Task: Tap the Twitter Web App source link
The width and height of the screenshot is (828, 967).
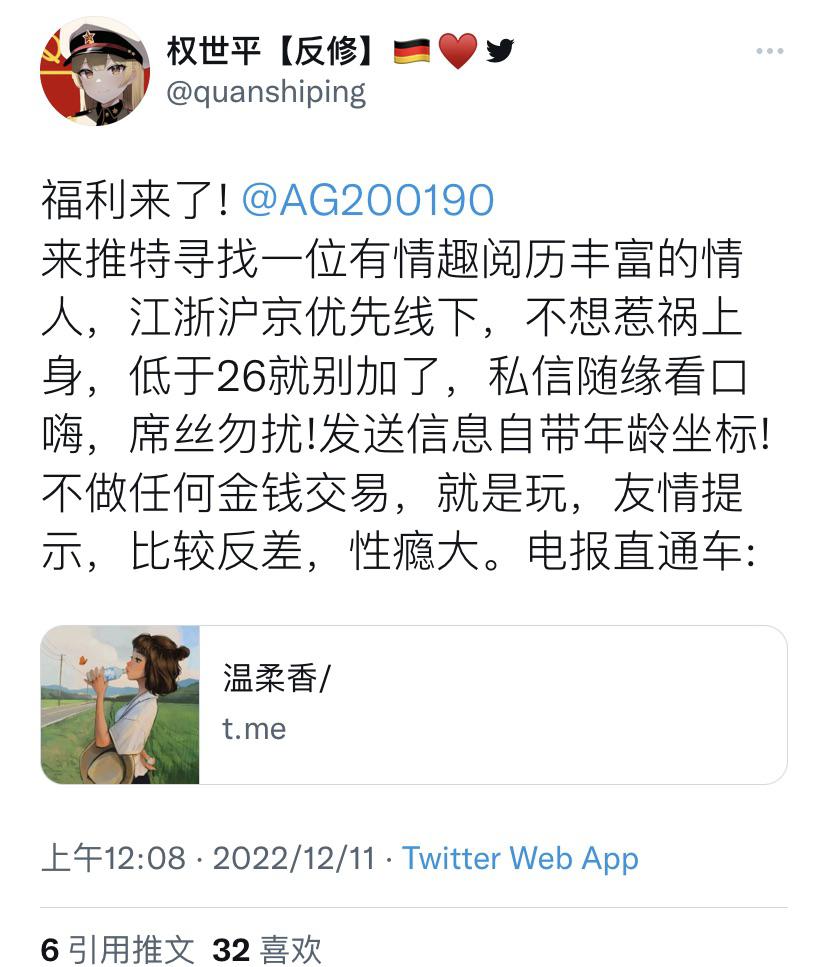Action: 520,858
